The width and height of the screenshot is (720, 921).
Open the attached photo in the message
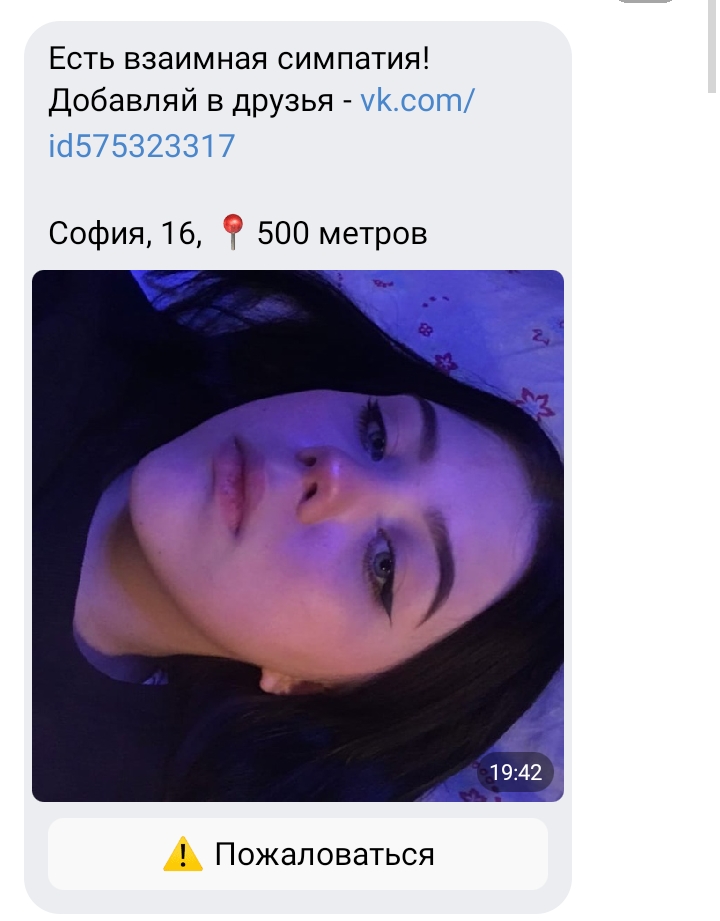[x=298, y=535]
